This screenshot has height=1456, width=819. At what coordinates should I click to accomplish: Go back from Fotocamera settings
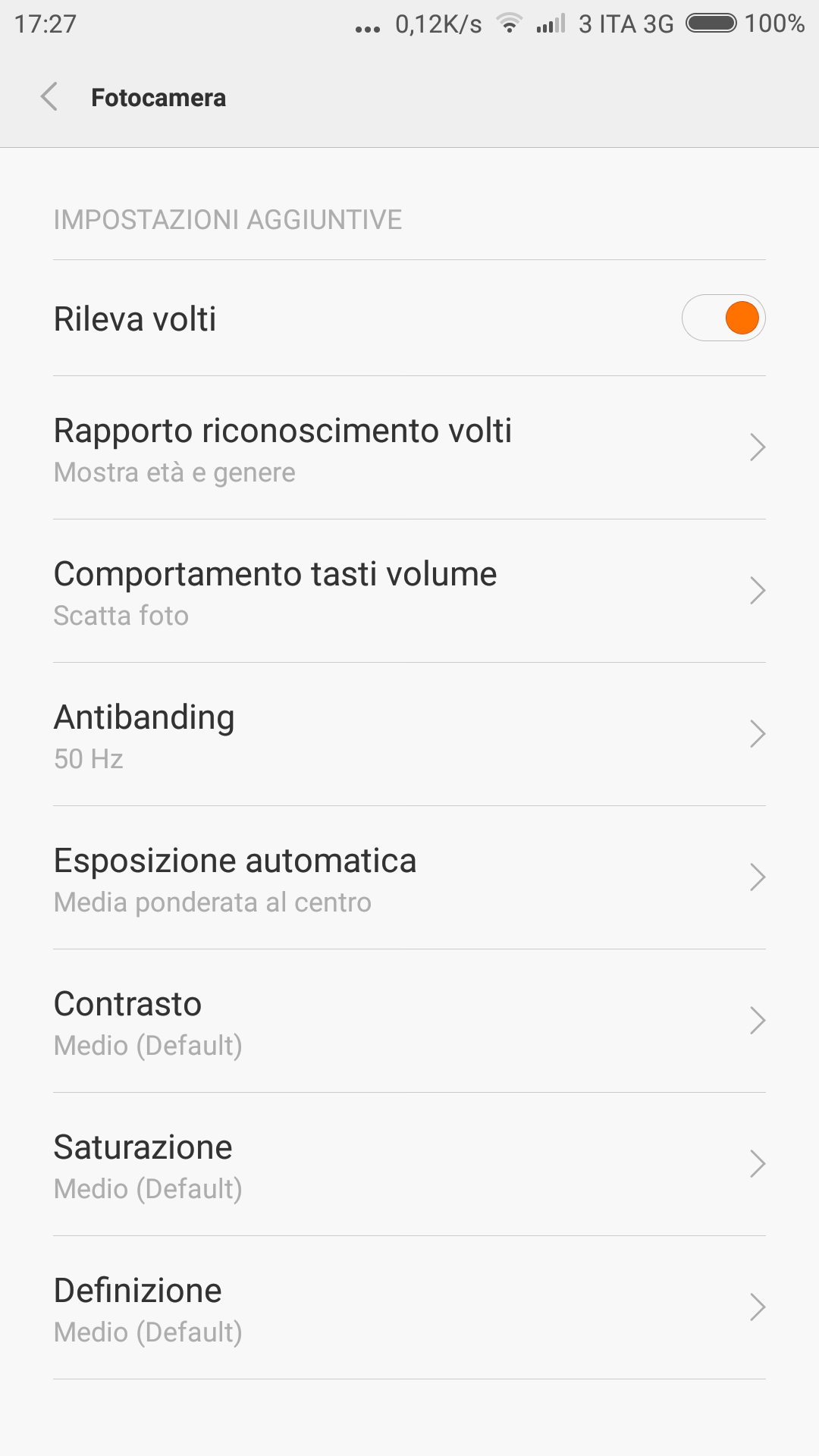[49, 97]
